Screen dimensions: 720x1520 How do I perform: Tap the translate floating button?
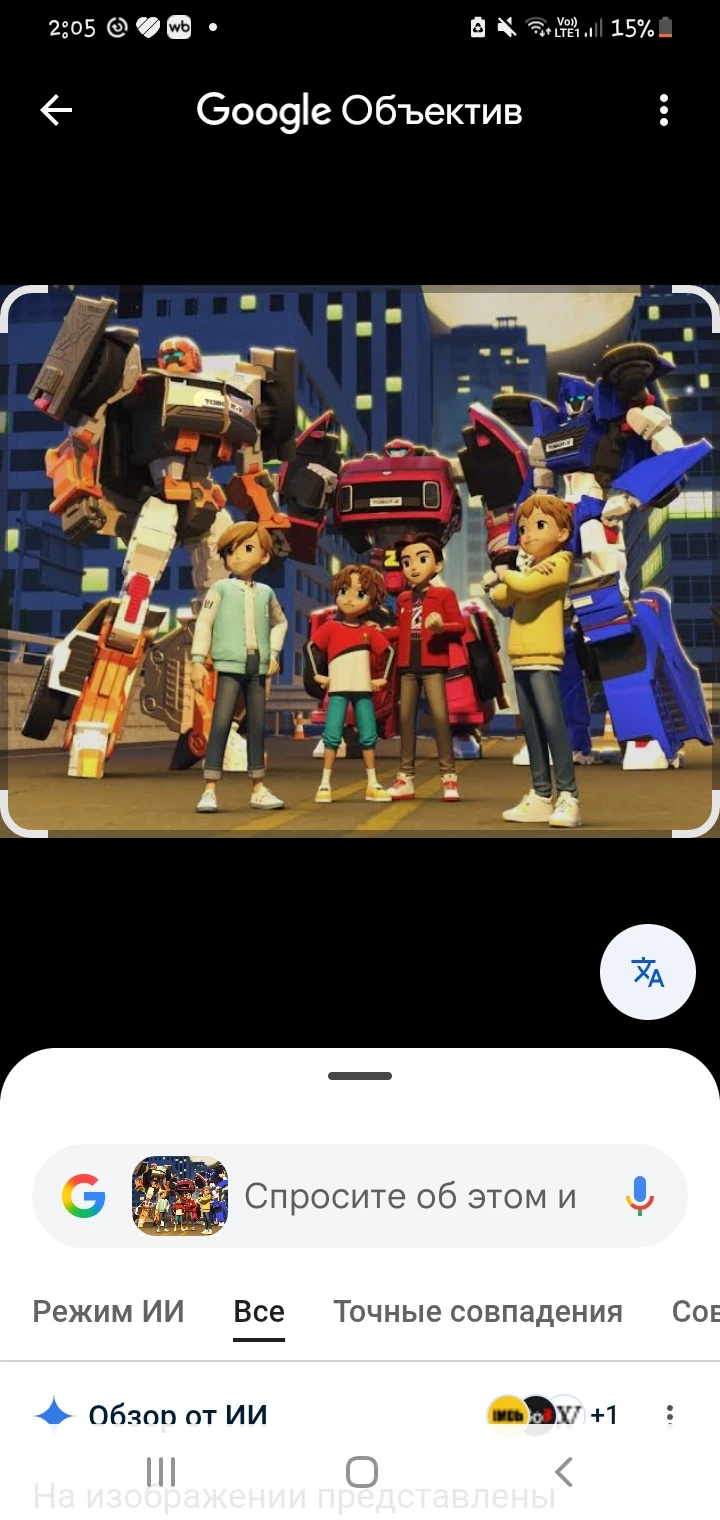tap(648, 971)
